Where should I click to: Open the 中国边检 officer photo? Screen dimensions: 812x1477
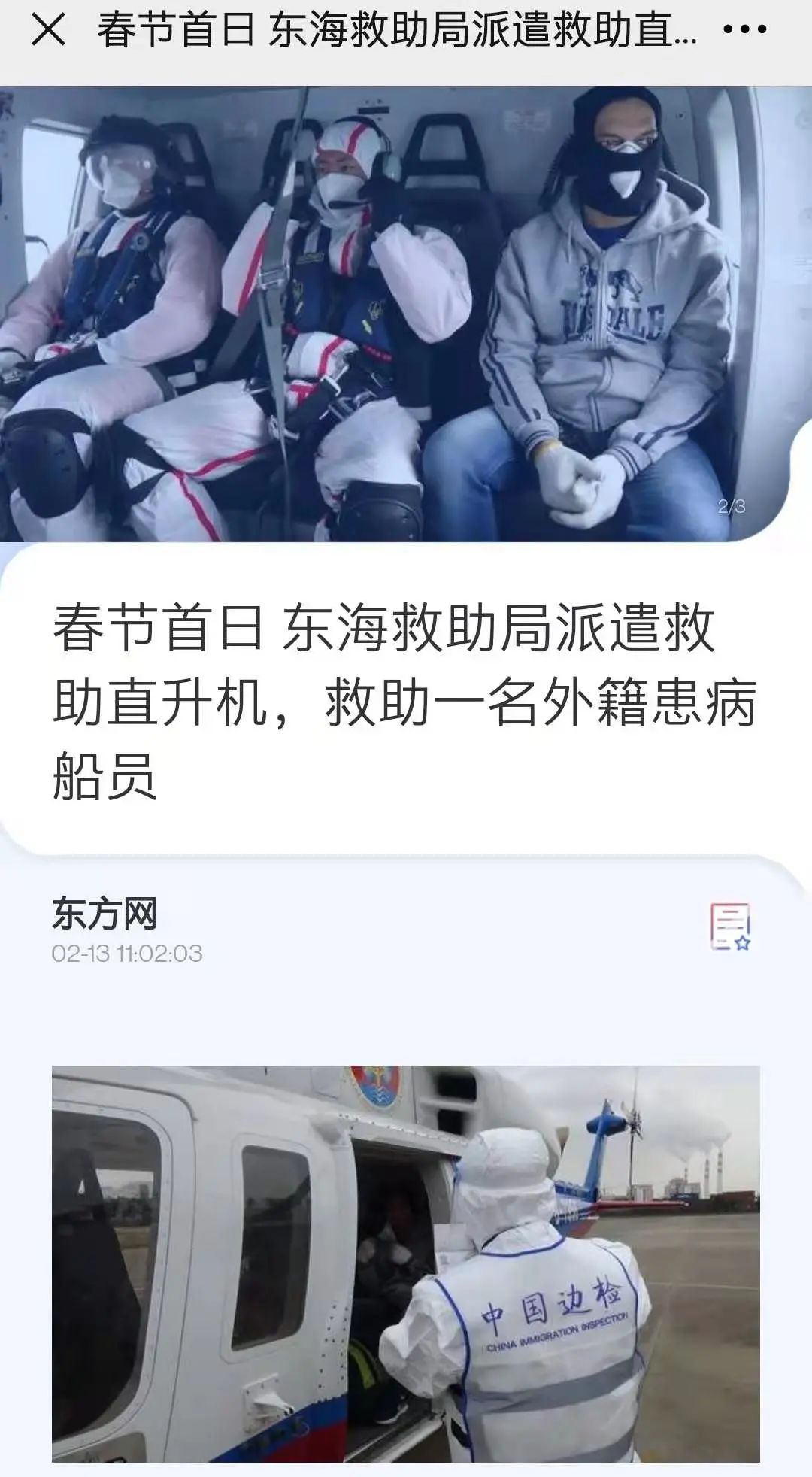[x=406, y=1263]
